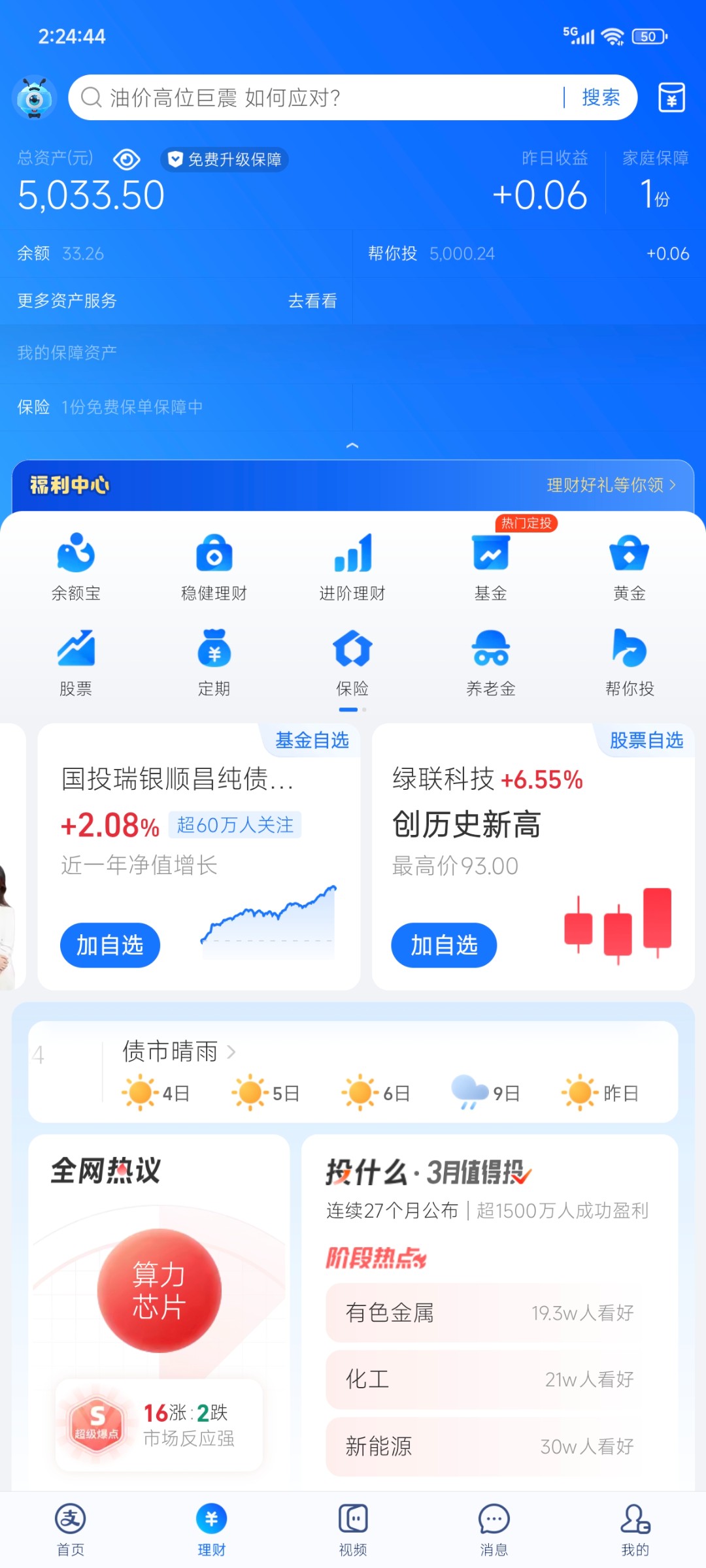The height and width of the screenshot is (1568, 706).
Task: Collapse the asset details panel
Action: point(352,446)
